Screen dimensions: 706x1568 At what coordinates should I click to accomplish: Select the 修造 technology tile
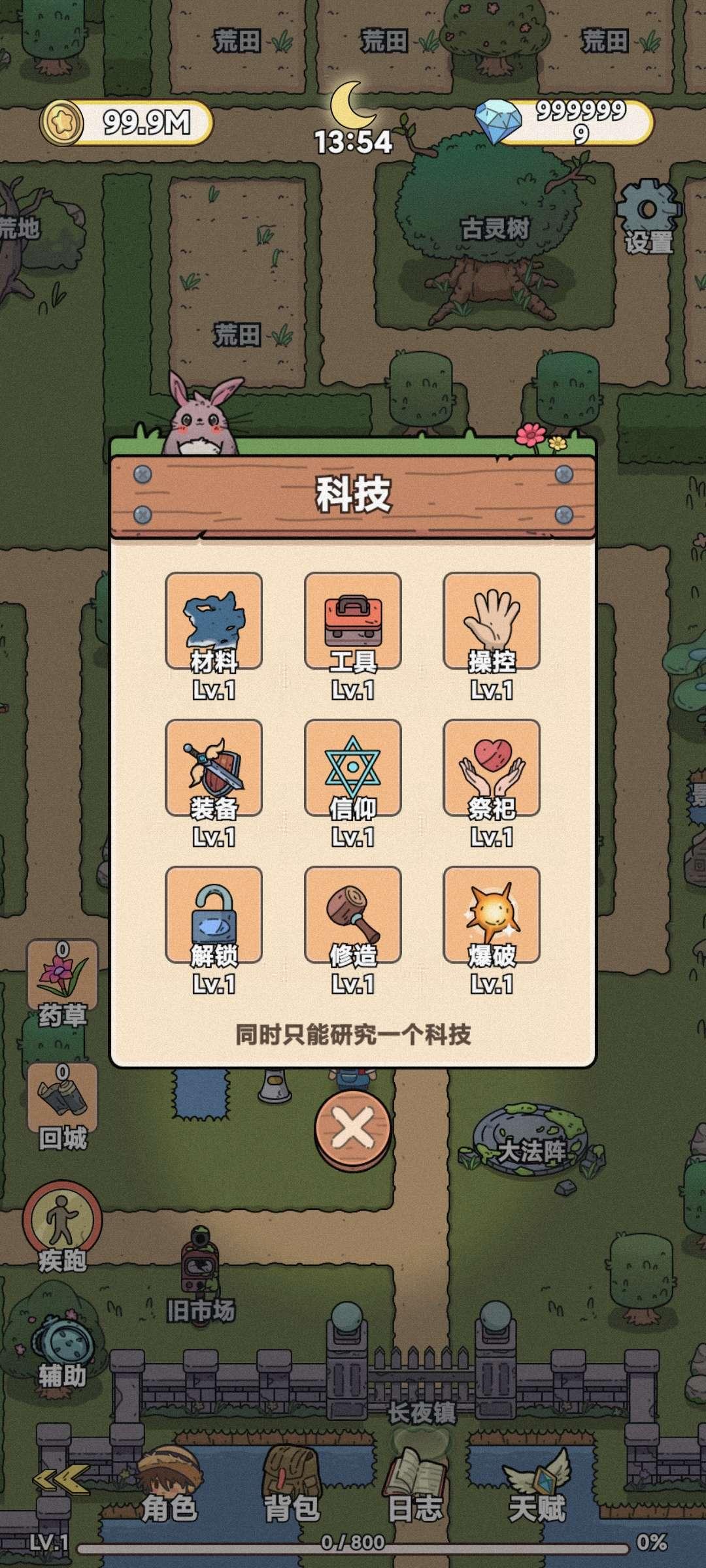coord(353,915)
